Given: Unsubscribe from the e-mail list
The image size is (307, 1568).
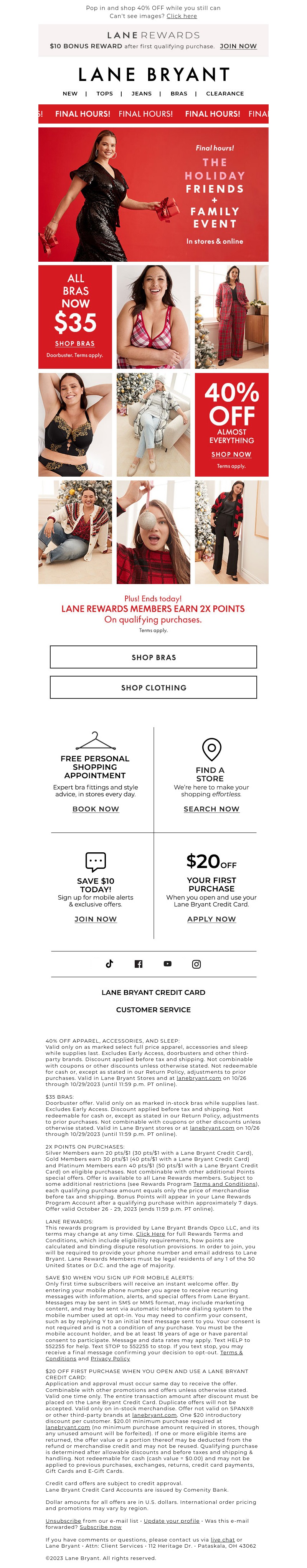Looking at the screenshot, I should [x=63, y=1520].
